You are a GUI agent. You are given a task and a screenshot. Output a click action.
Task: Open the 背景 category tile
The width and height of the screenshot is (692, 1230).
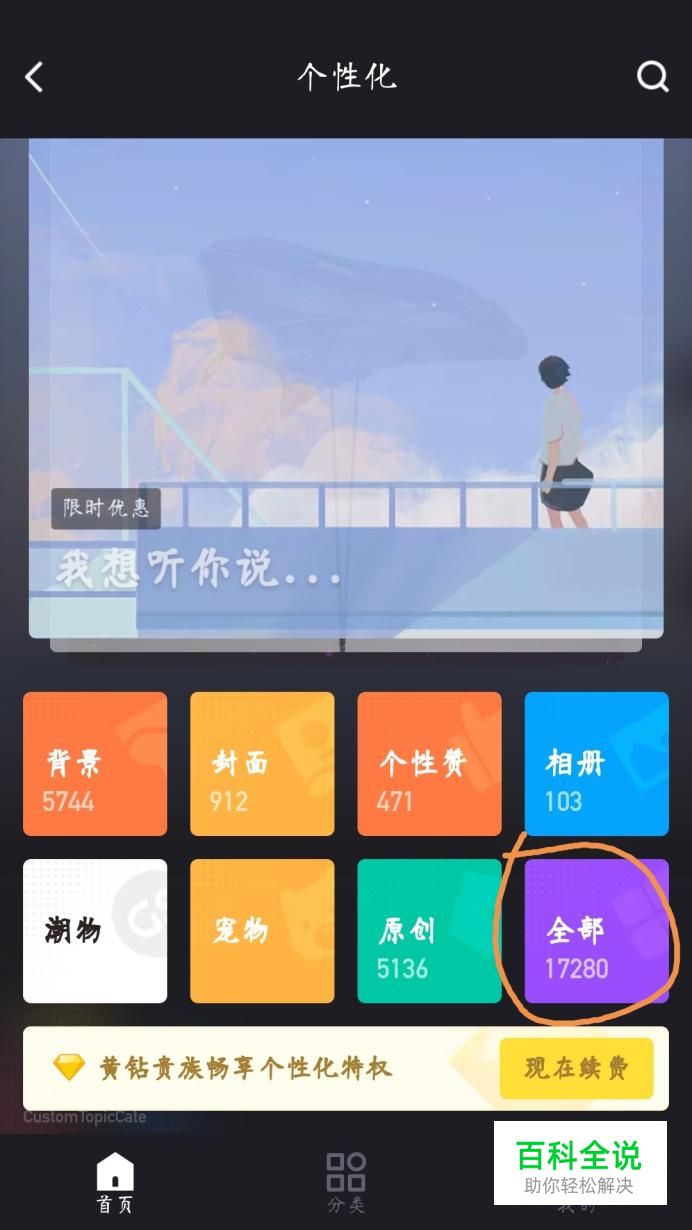tap(95, 764)
